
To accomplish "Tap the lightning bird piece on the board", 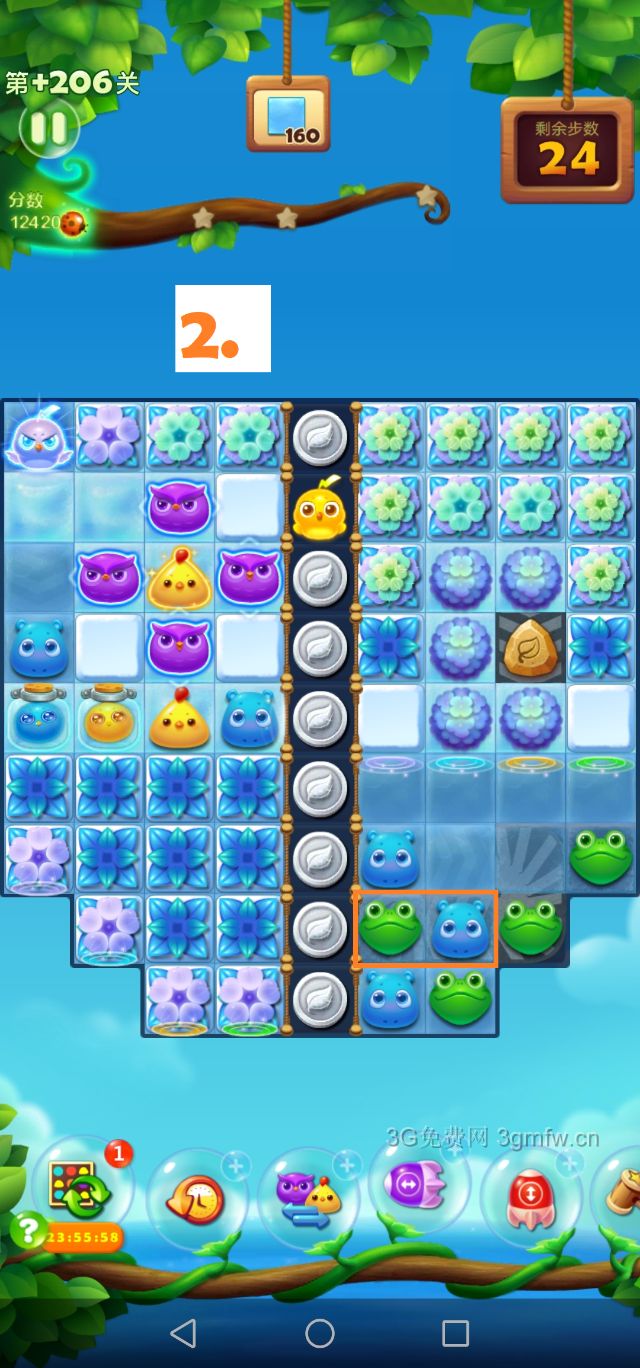I will [38, 438].
